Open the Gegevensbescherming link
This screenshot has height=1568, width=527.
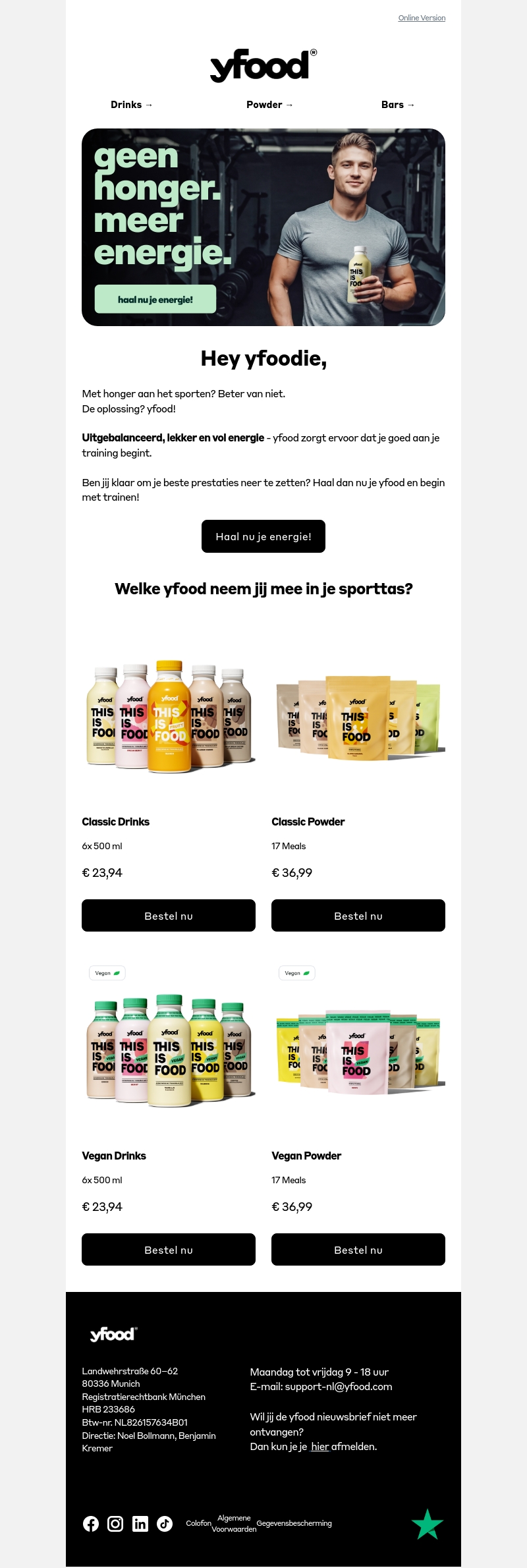pyautogui.click(x=294, y=1523)
